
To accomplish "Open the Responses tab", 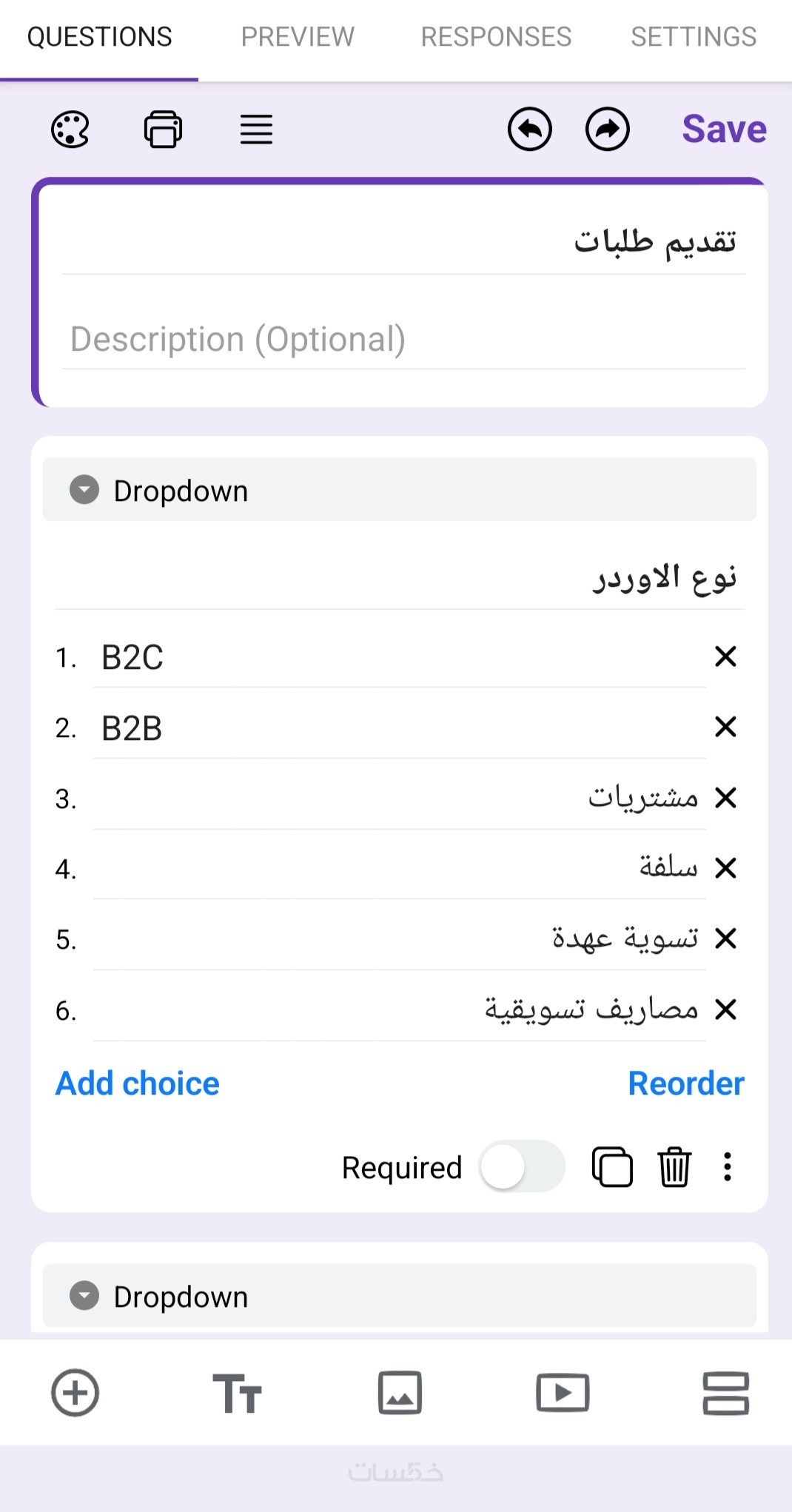I will [x=496, y=37].
